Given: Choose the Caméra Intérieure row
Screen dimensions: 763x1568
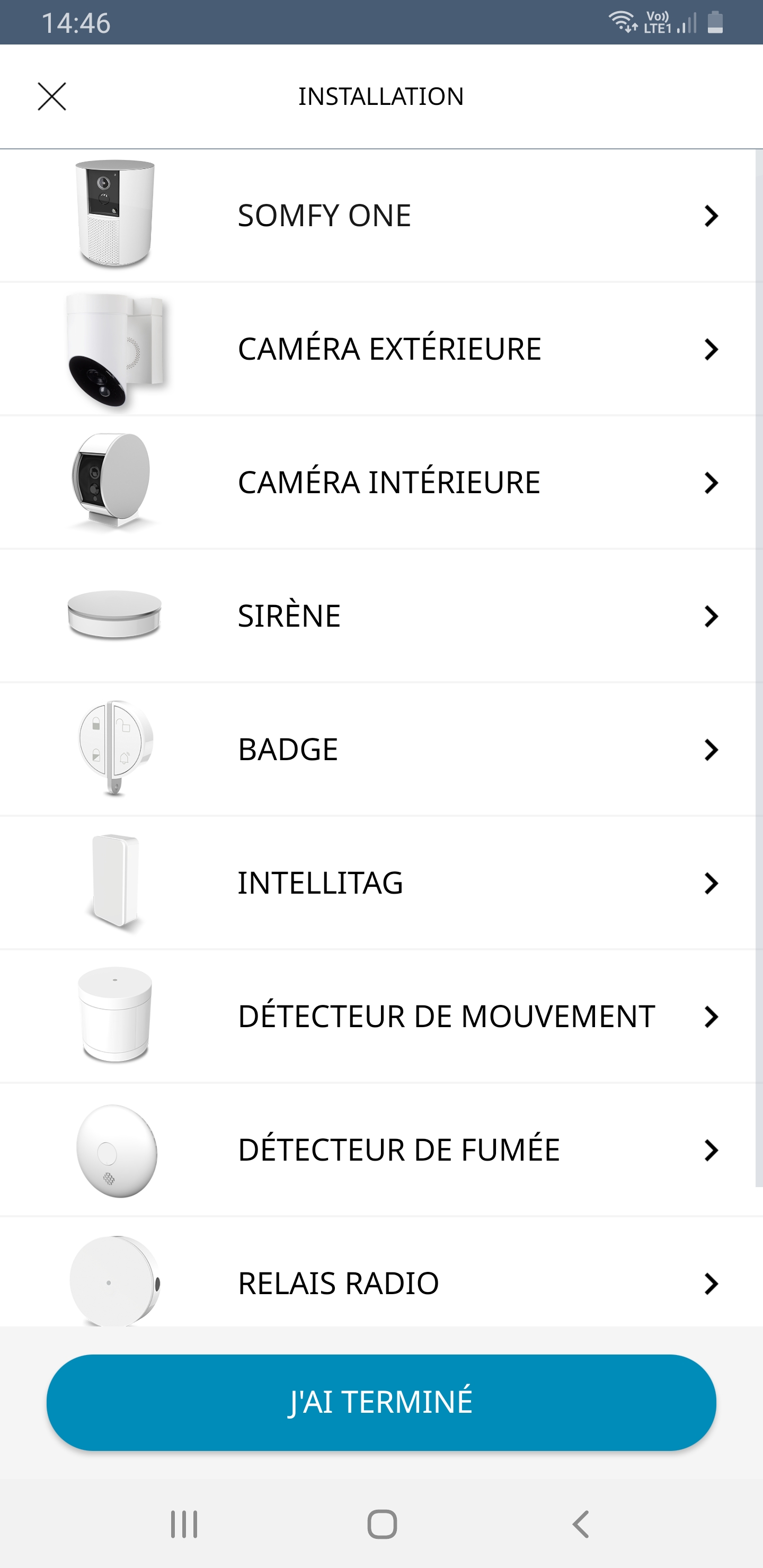Looking at the screenshot, I should (378, 482).
